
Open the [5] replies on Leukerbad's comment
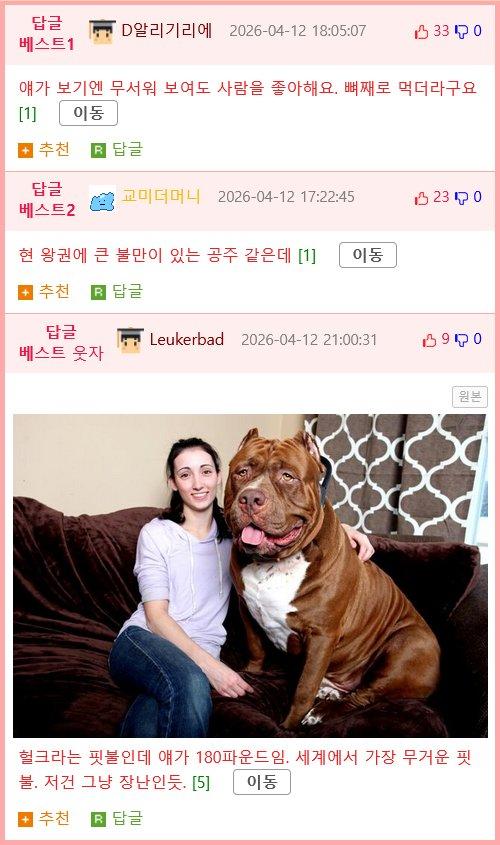[201, 782]
